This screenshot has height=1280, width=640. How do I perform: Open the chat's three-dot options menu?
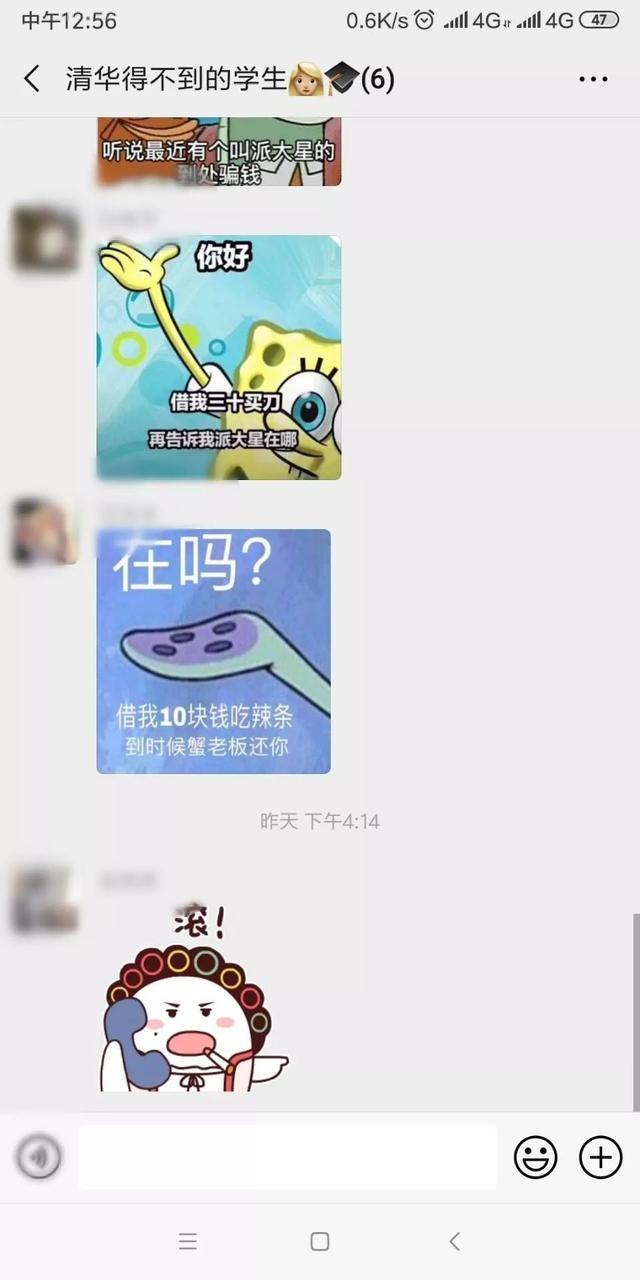pos(593,79)
